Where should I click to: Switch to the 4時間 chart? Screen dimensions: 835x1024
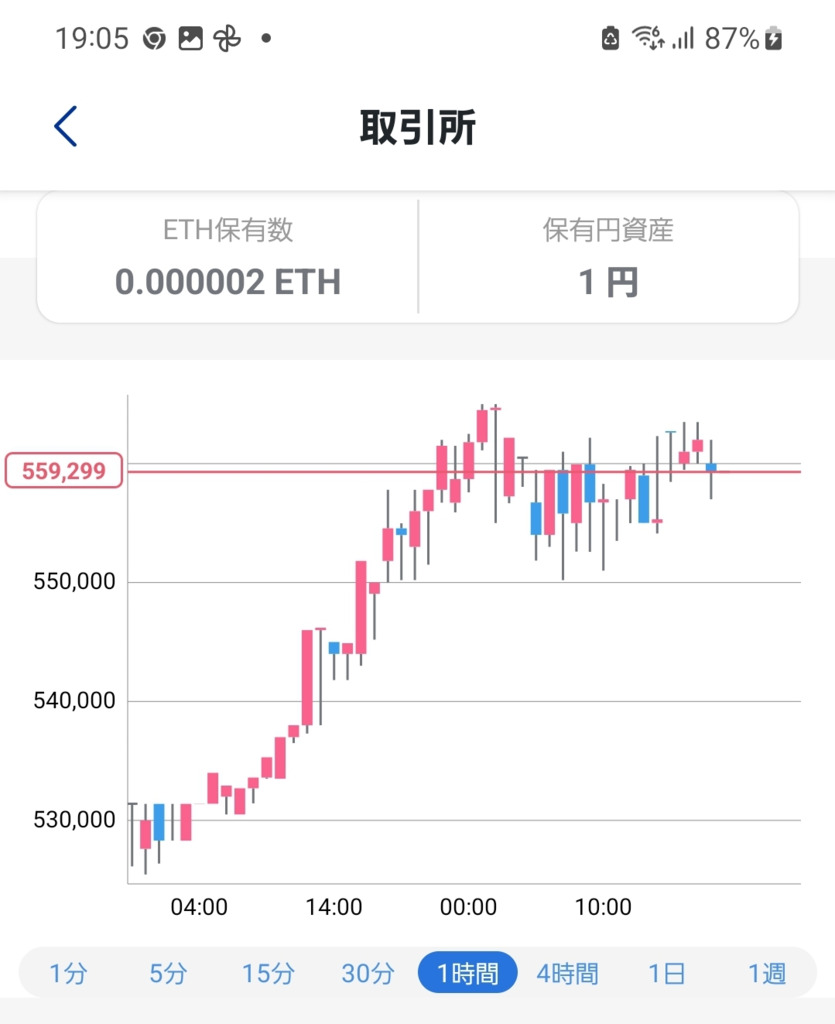pos(567,972)
